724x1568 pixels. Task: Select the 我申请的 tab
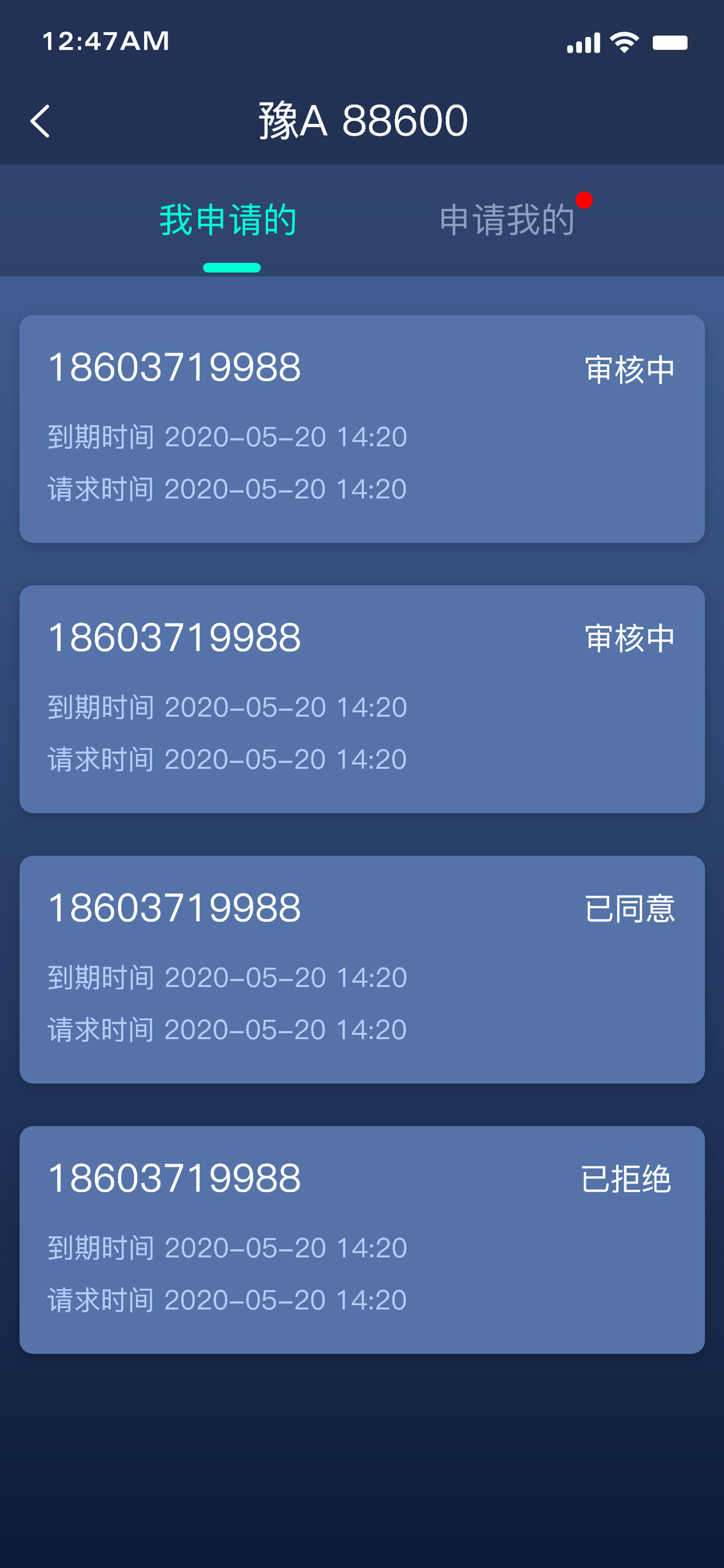(x=229, y=219)
